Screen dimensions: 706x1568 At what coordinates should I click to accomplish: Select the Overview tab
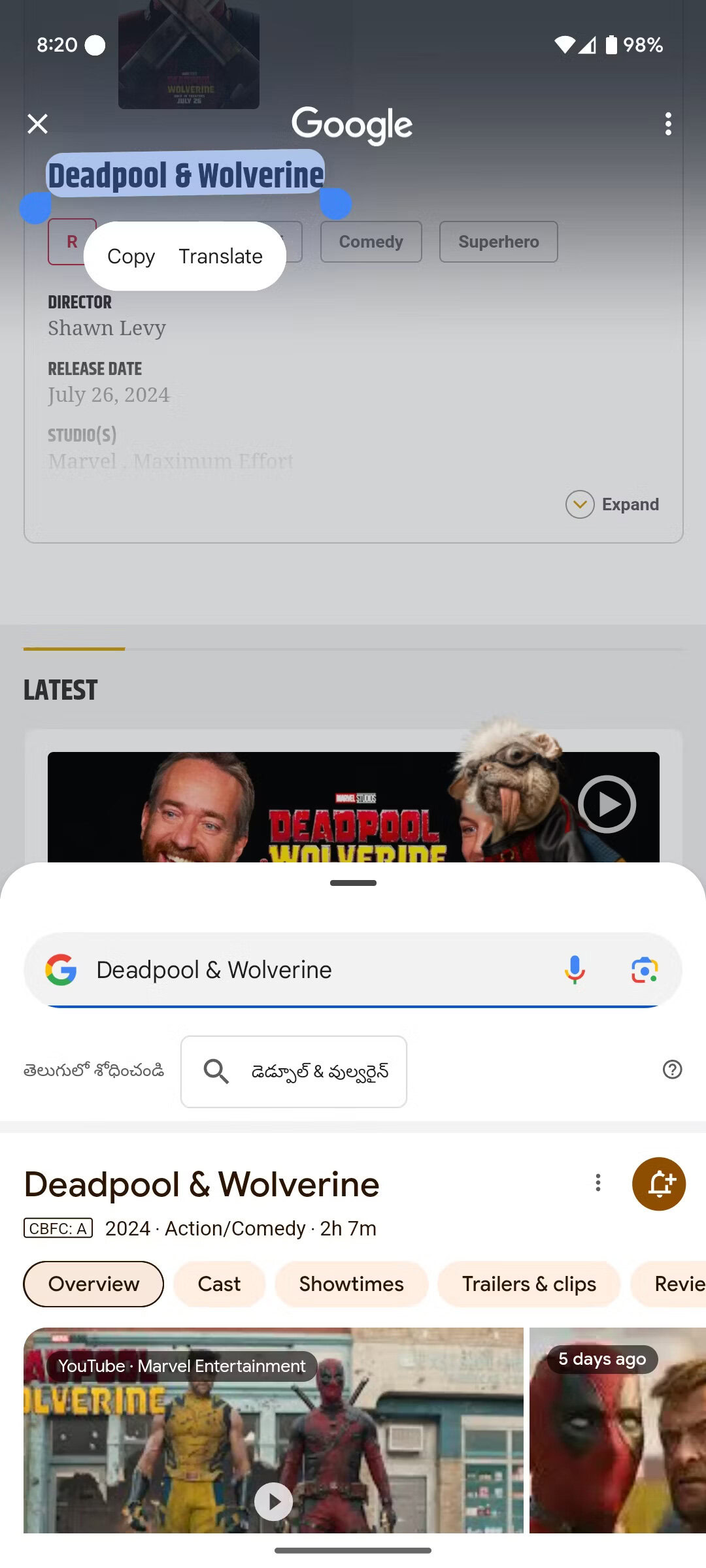[x=93, y=1284]
